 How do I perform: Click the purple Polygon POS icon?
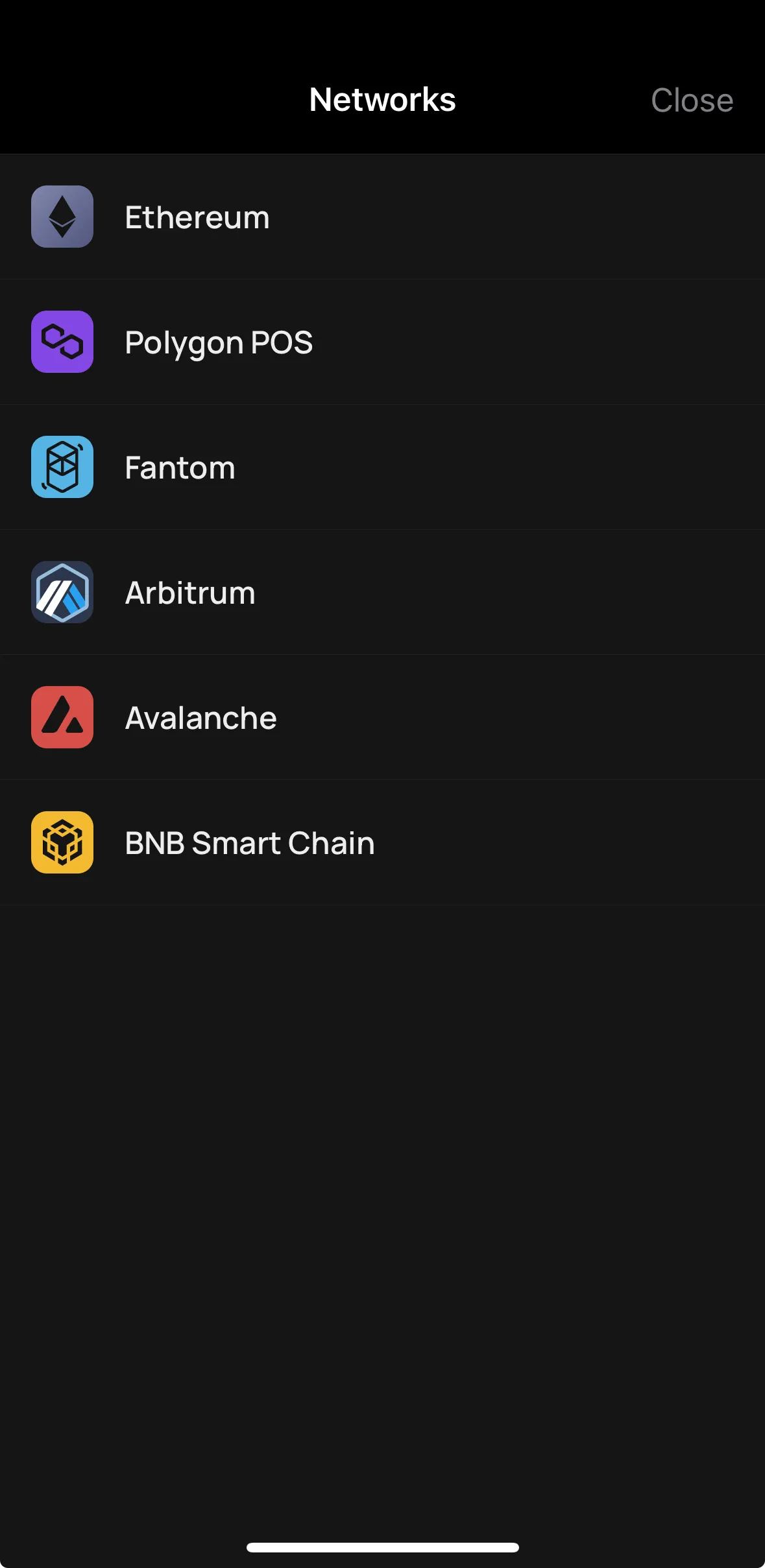click(x=62, y=342)
